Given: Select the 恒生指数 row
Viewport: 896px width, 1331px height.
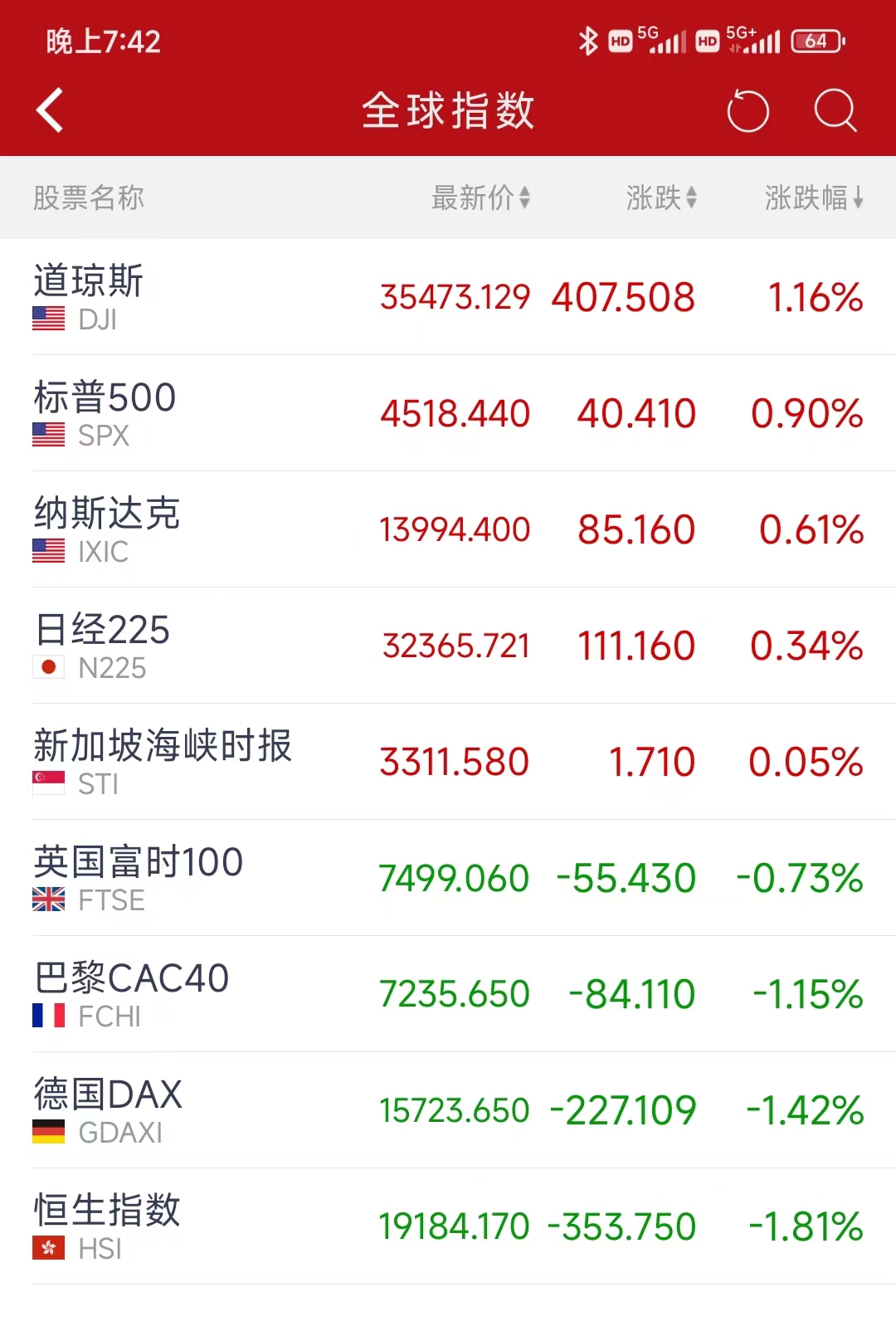Looking at the screenshot, I should click(x=448, y=1226).
